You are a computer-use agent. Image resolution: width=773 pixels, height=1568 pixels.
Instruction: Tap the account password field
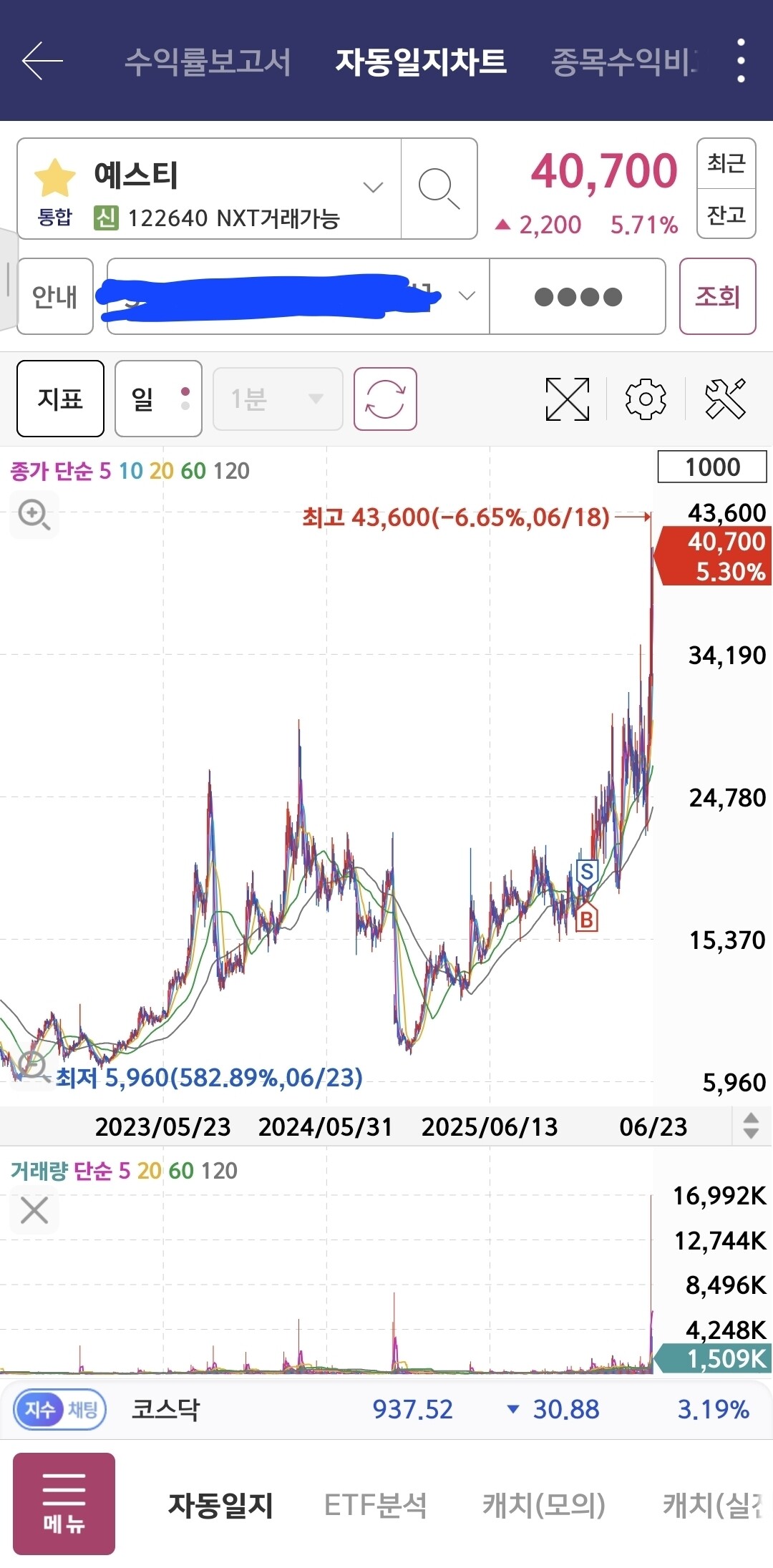coord(578,296)
